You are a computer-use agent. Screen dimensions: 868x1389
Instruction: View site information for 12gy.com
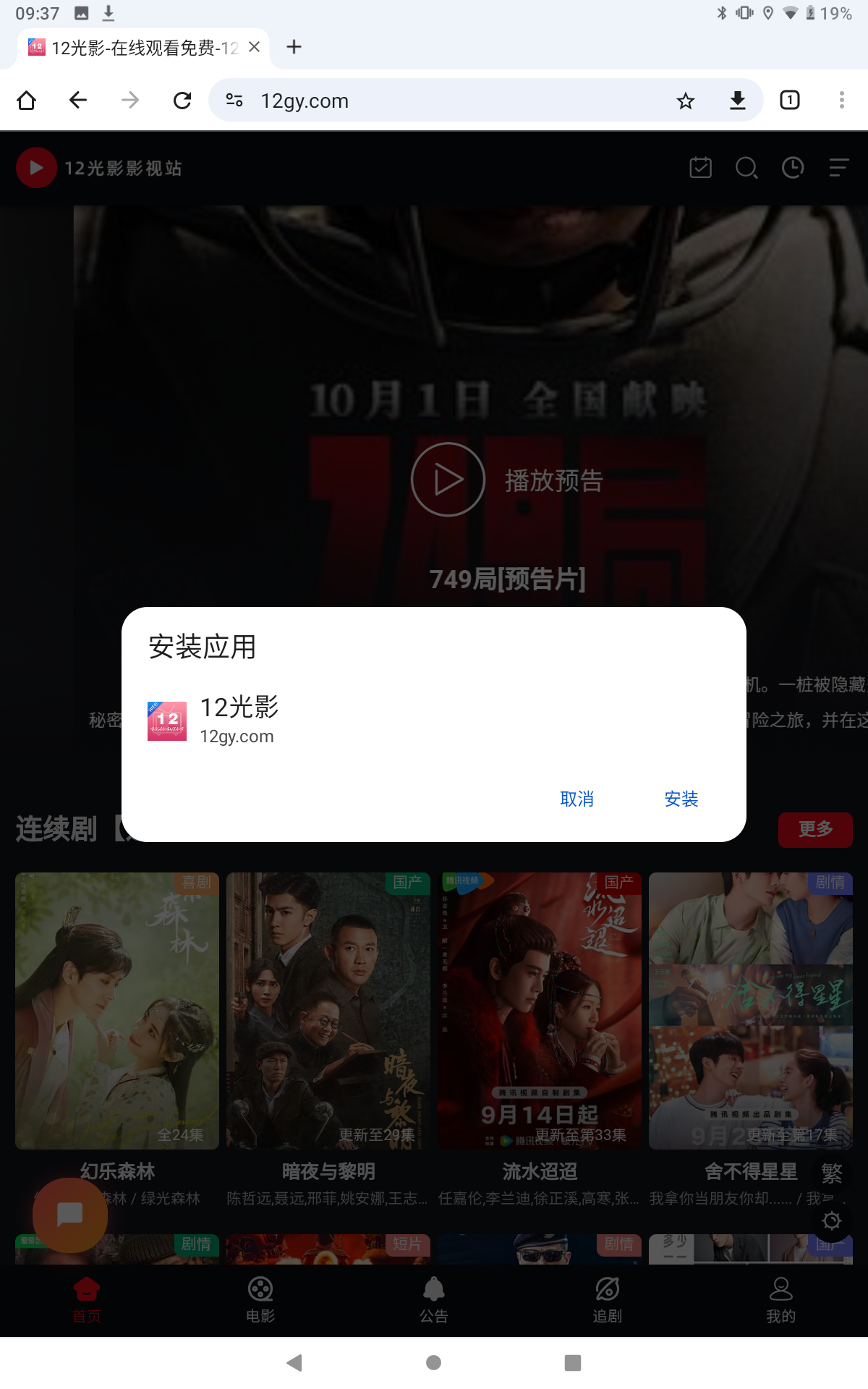pyautogui.click(x=234, y=101)
